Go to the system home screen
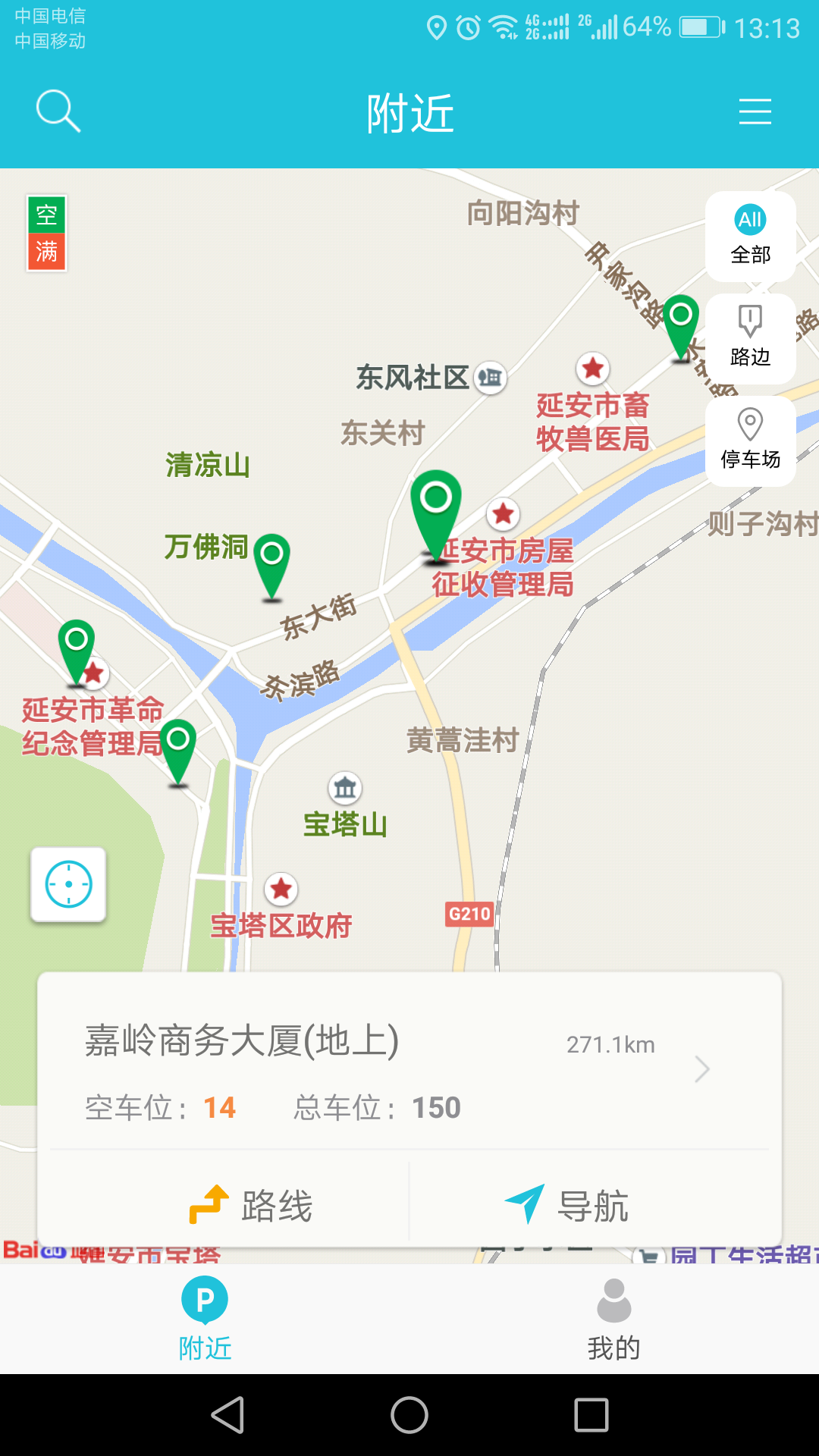This screenshot has height=1456, width=819. pos(409,1415)
